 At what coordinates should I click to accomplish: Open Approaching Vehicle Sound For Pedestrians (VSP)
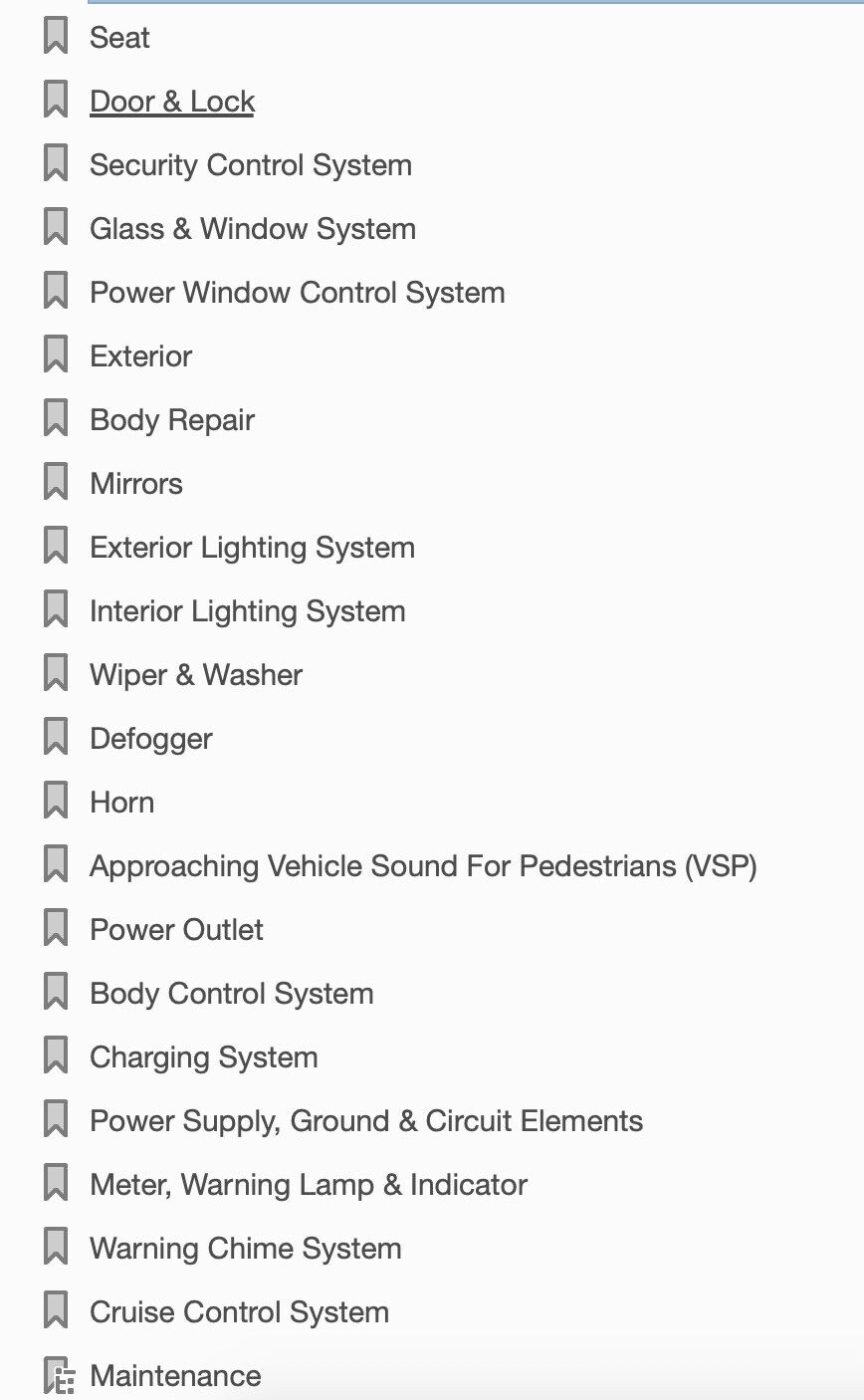pyautogui.click(x=422, y=866)
